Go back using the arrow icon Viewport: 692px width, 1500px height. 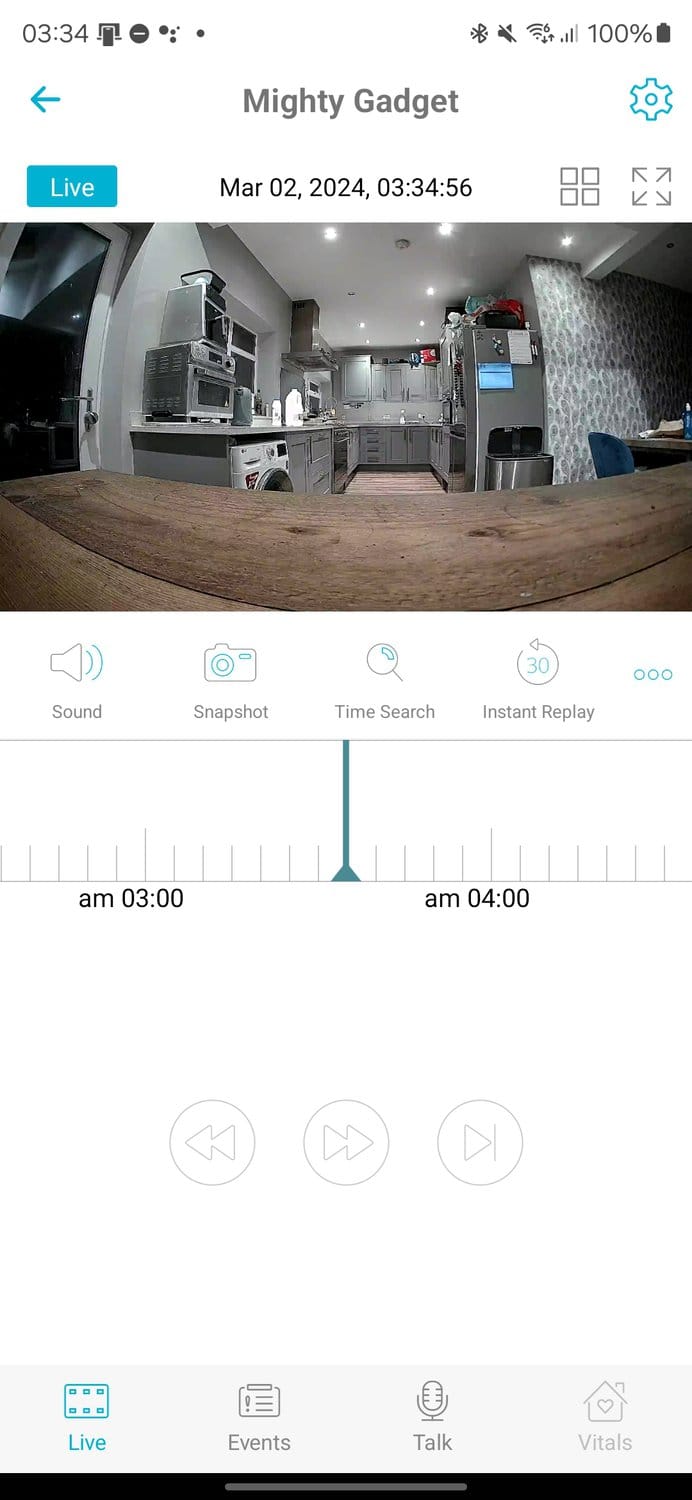45,99
